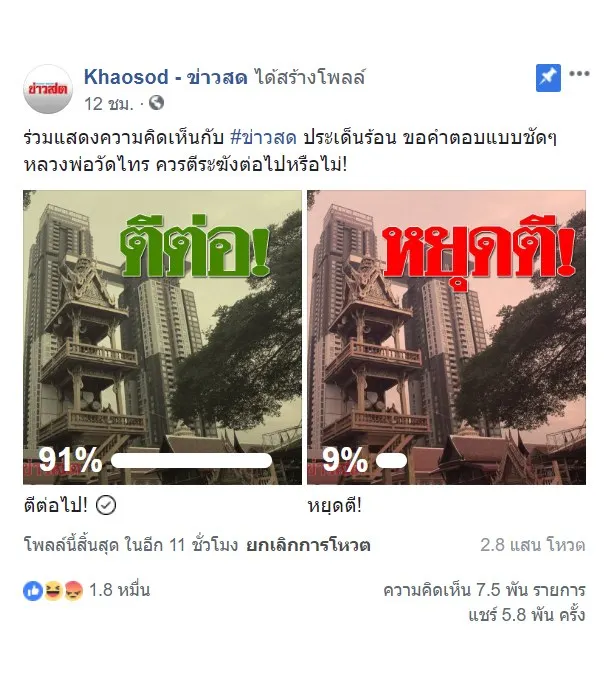613x691 pixels.
Task: View the 2.8 แสน โหวต voters
Action: pyautogui.click(x=532, y=545)
